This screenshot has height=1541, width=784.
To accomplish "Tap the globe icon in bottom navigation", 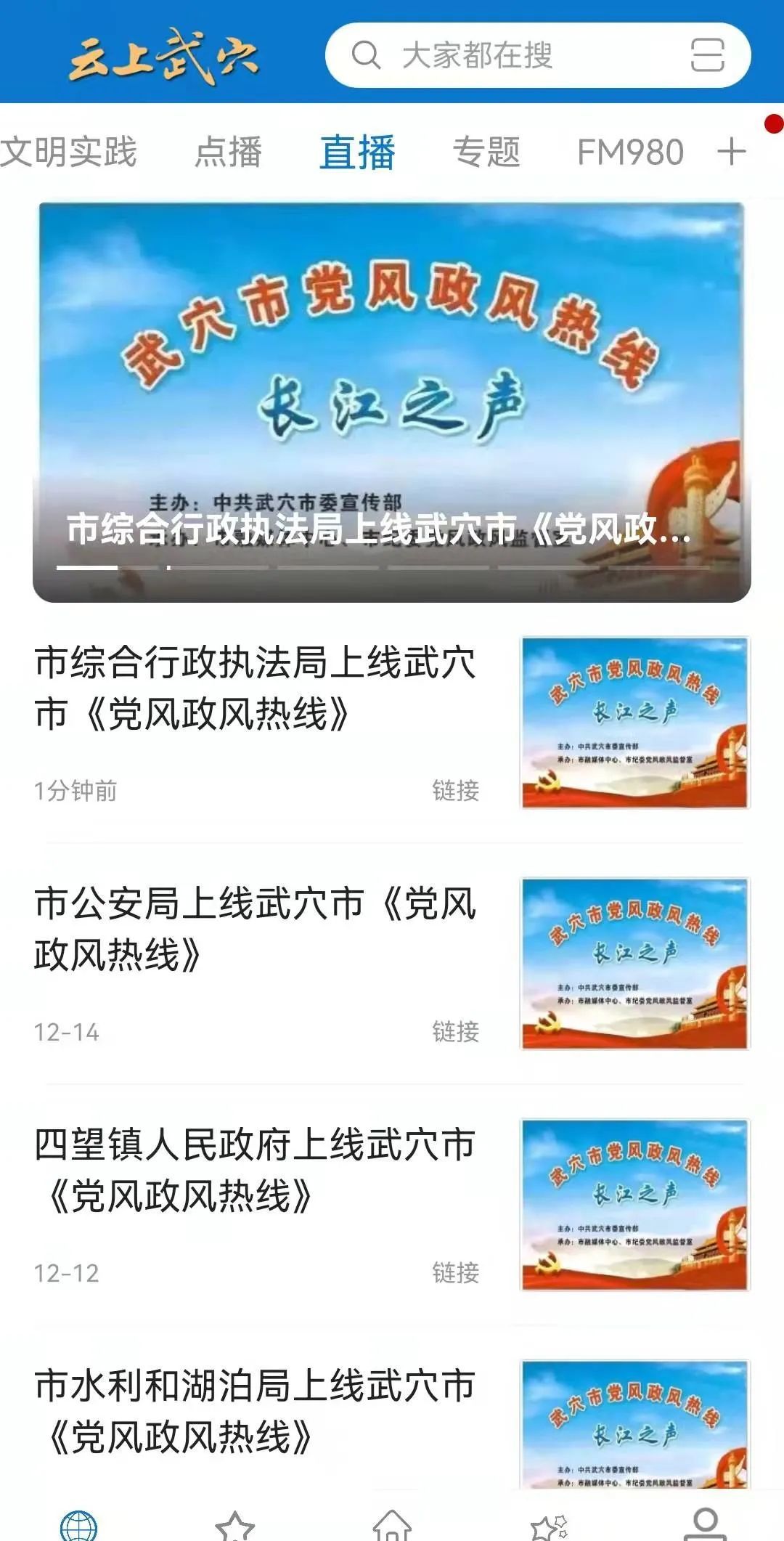I will click(79, 1525).
